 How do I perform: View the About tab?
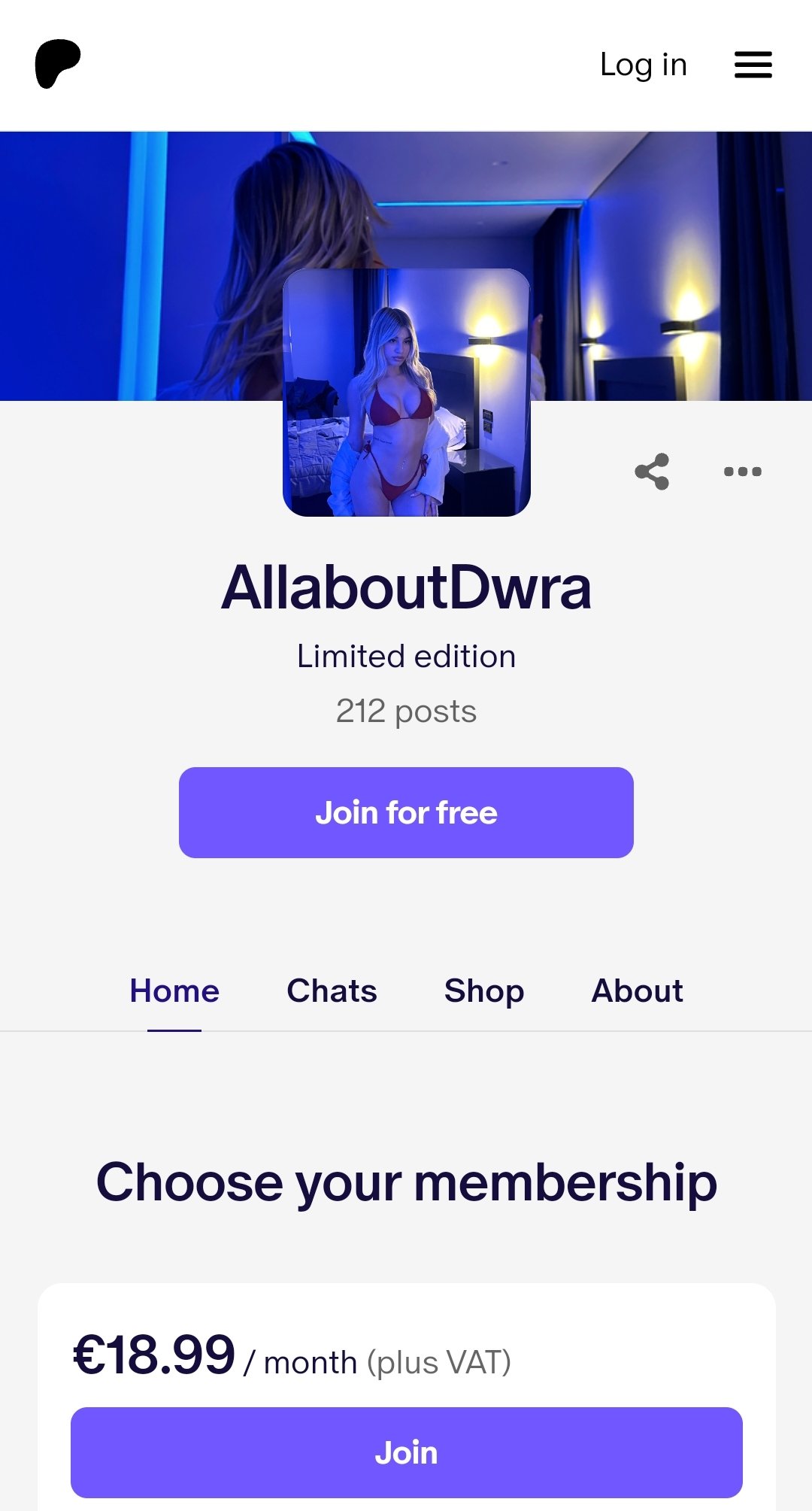pyautogui.click(x=637, y=991)
